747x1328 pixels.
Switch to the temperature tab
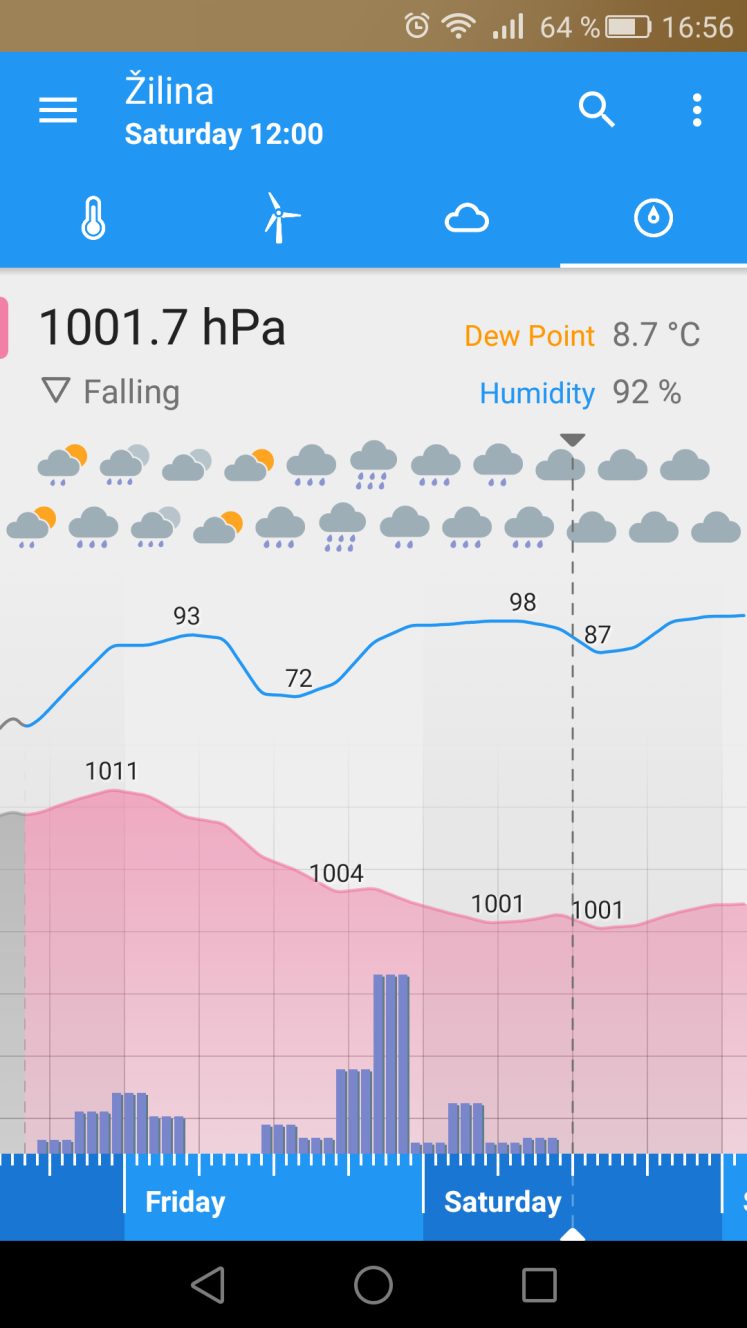93,218
